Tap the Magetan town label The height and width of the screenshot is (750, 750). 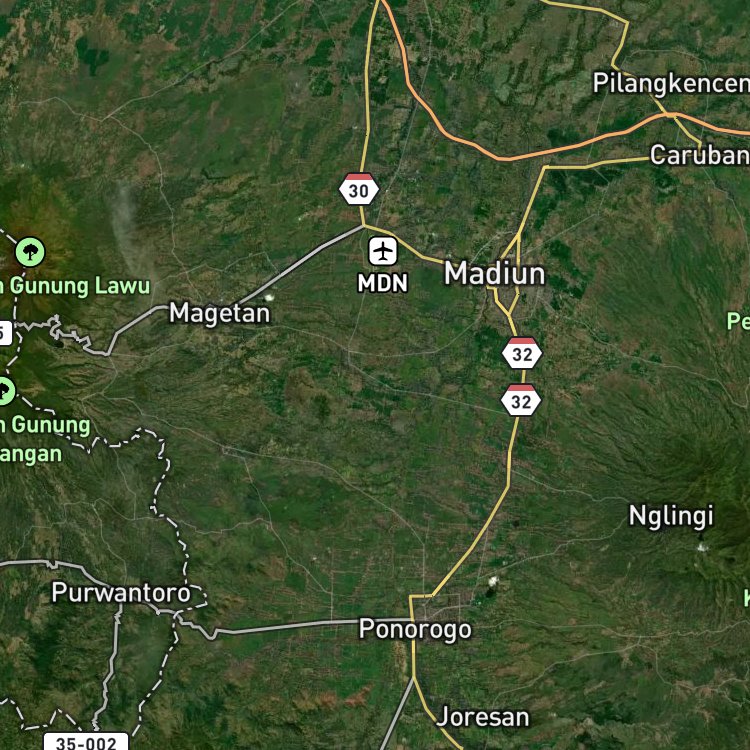coord(220,313)
